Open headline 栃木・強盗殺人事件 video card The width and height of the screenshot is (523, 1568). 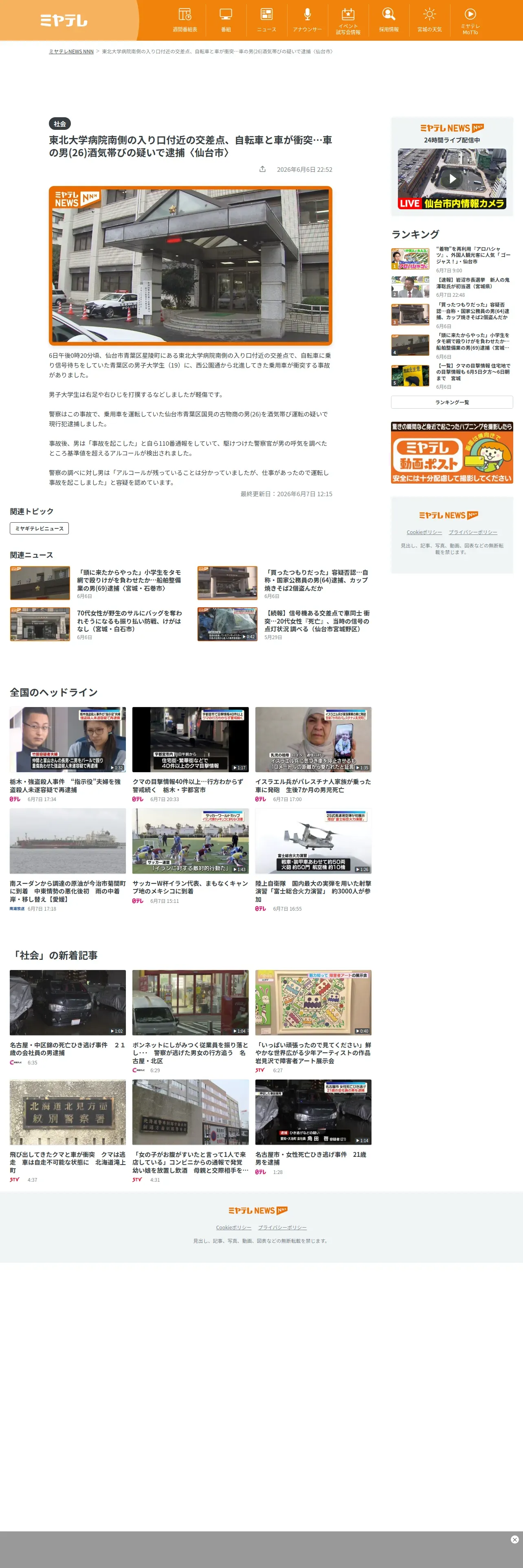click(68, 755)
